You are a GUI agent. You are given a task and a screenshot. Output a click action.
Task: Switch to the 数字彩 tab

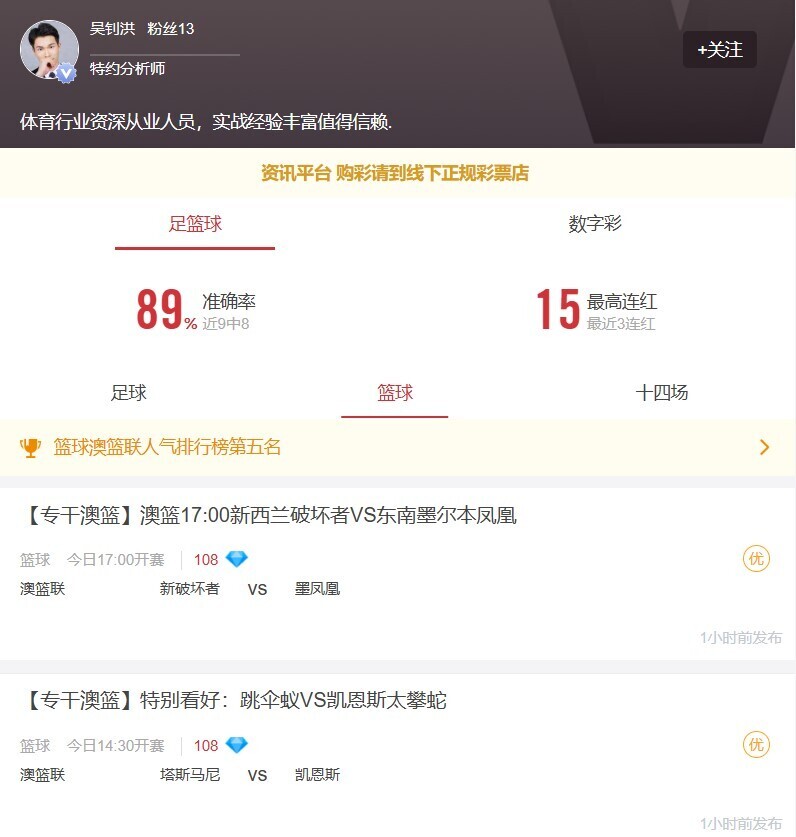595,224
